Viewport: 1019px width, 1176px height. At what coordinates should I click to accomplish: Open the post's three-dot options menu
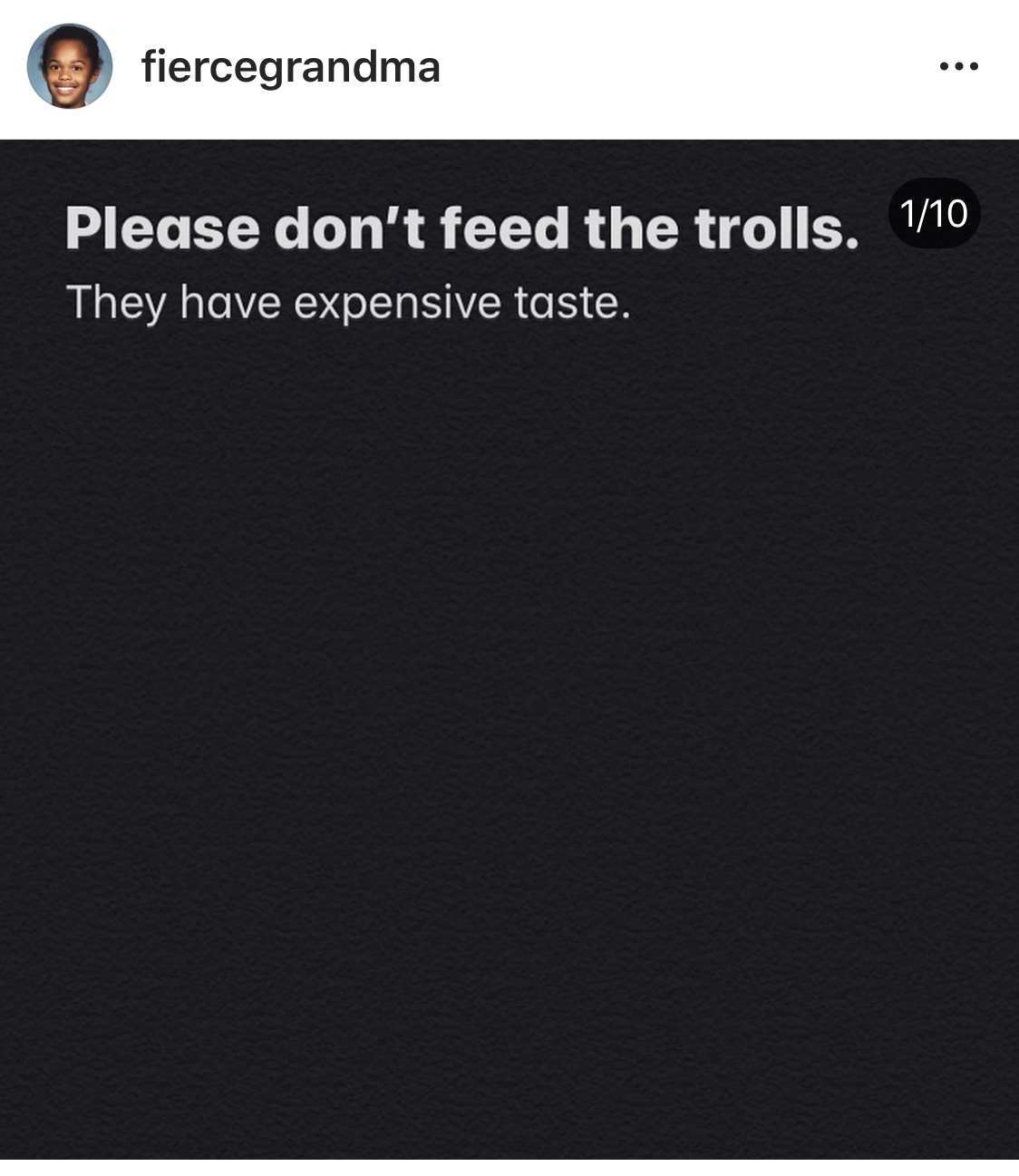(x=959, y=66)
